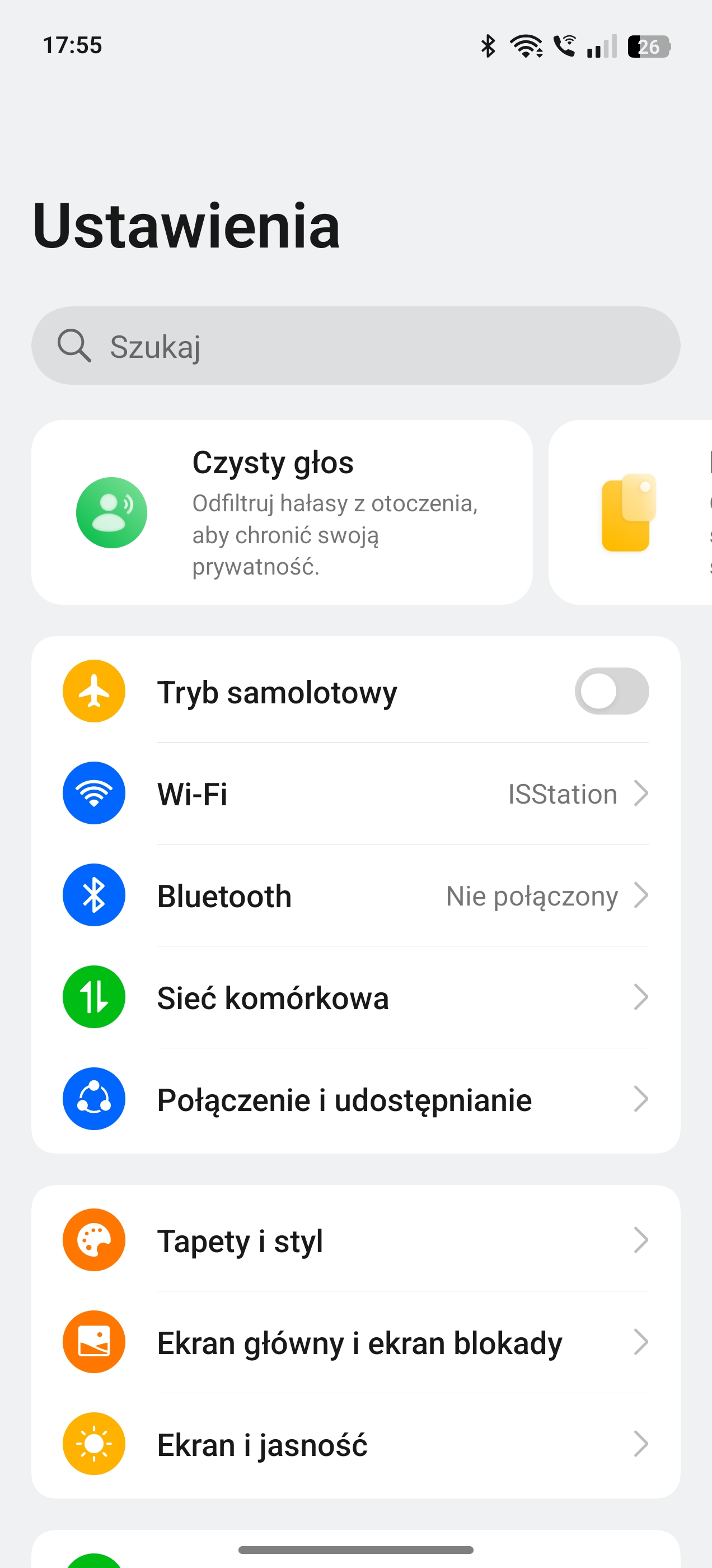
Task: Open the Czysty głos suggestion card
Action: pos(282,512)
